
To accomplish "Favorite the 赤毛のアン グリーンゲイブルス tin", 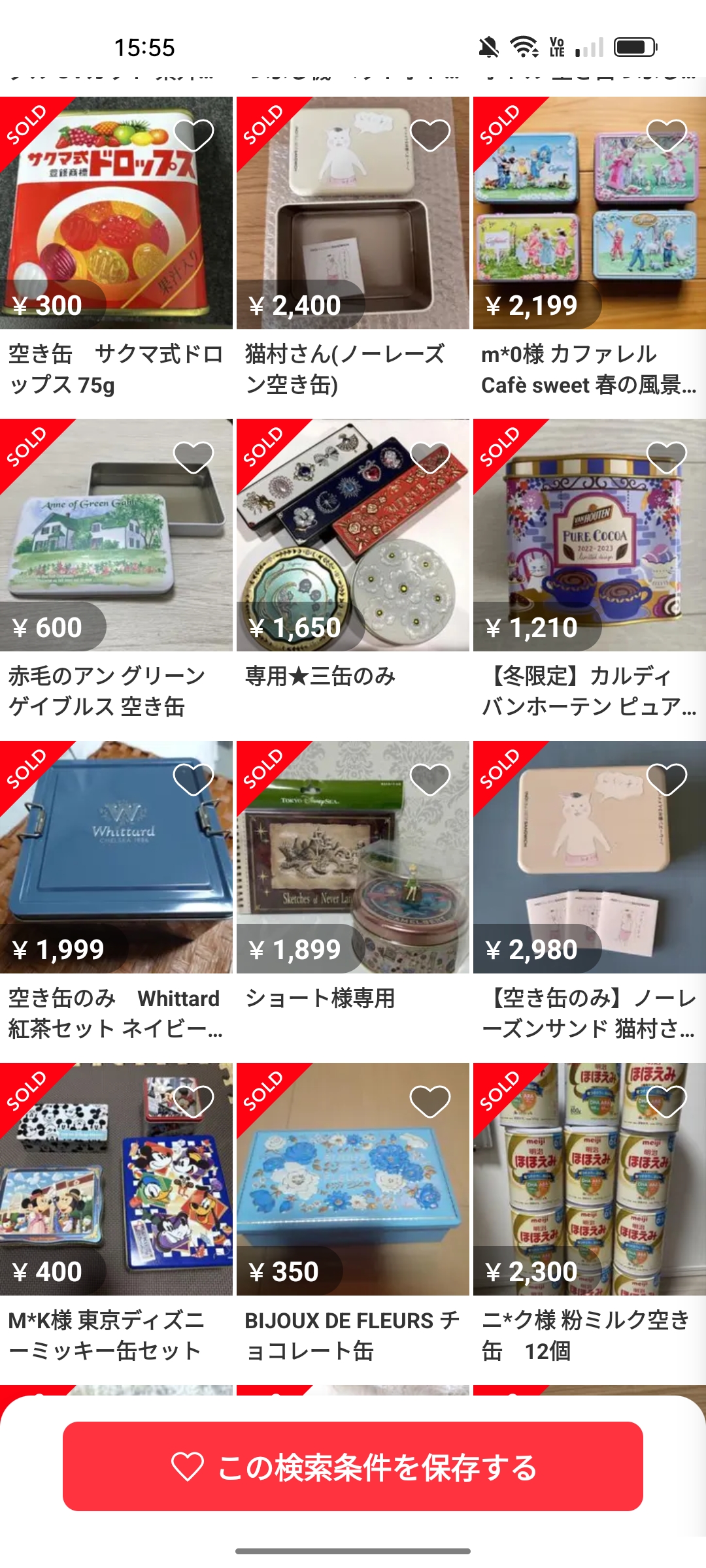I will pyautogui.click(x=193, y=457).
